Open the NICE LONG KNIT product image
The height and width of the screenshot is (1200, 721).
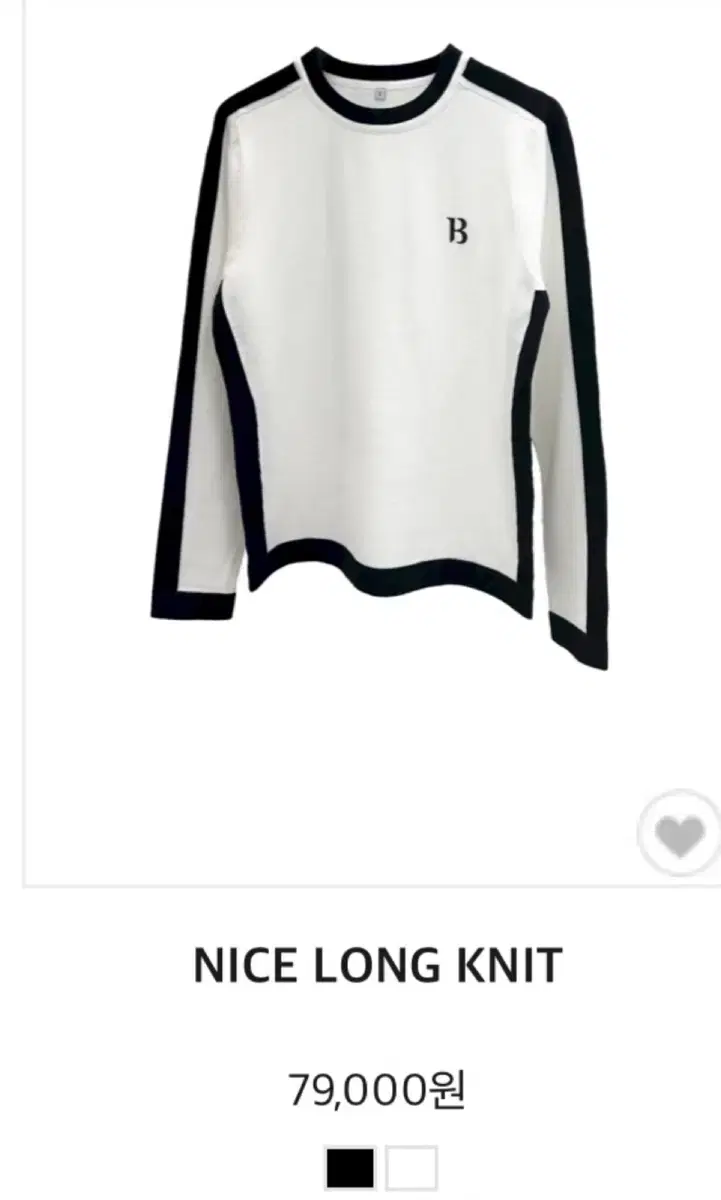[x=372, y=440]
